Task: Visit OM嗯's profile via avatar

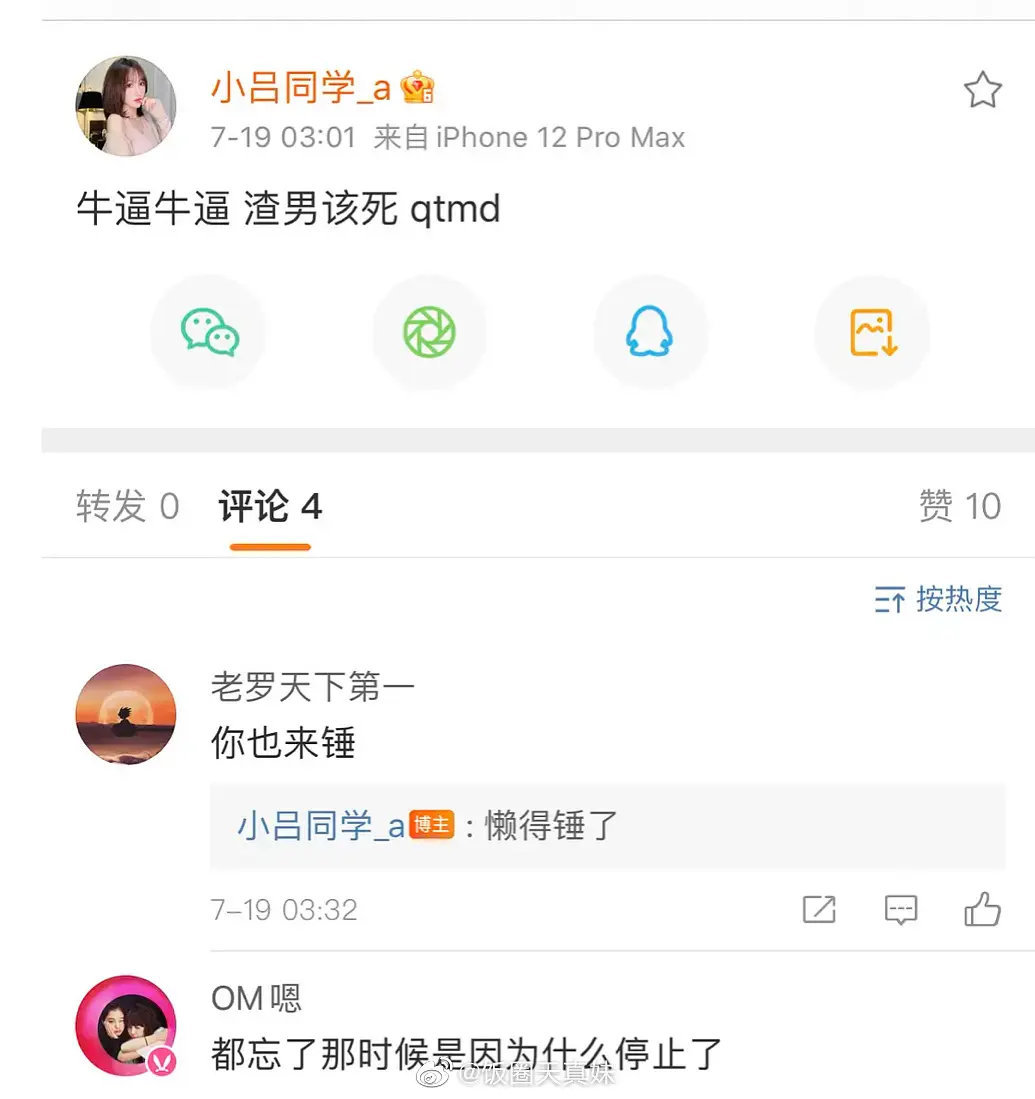Action: [x=126, y=1026]
